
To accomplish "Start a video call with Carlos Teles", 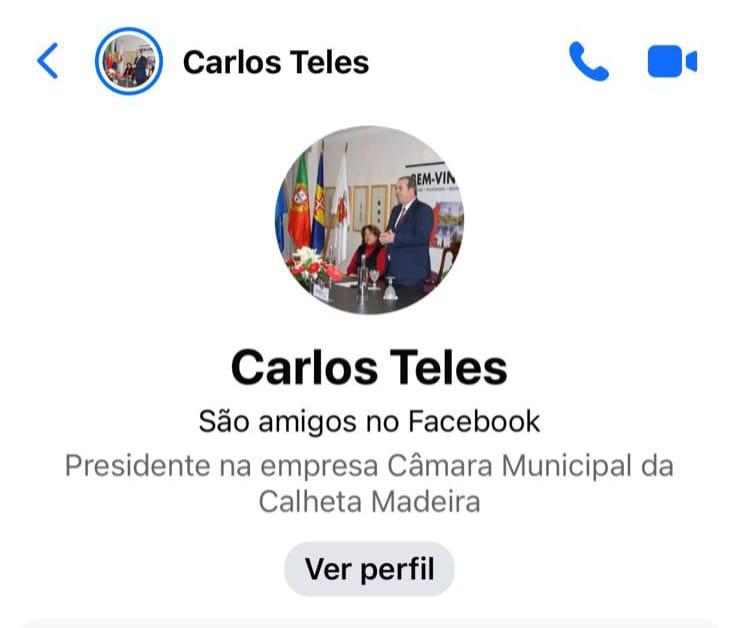I will (x=671, y=62).
